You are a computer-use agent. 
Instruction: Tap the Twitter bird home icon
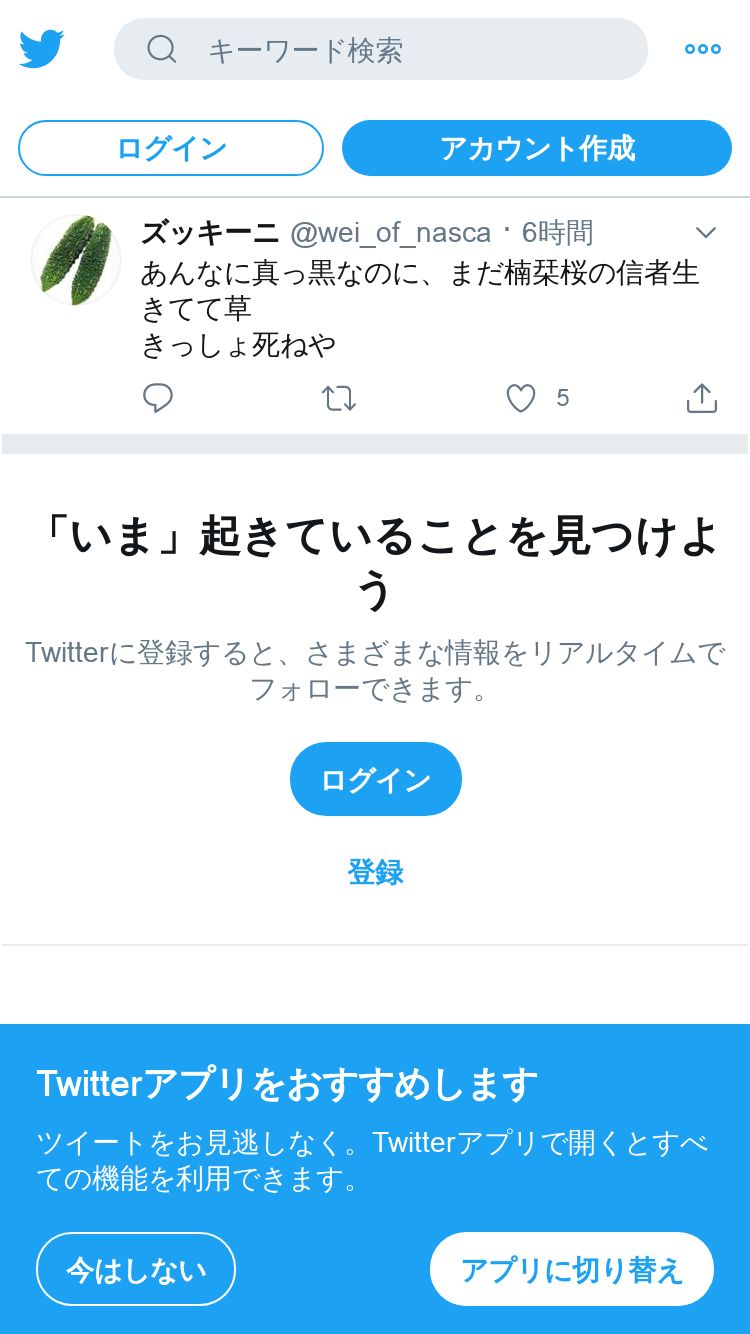click(x=42, y=49)
